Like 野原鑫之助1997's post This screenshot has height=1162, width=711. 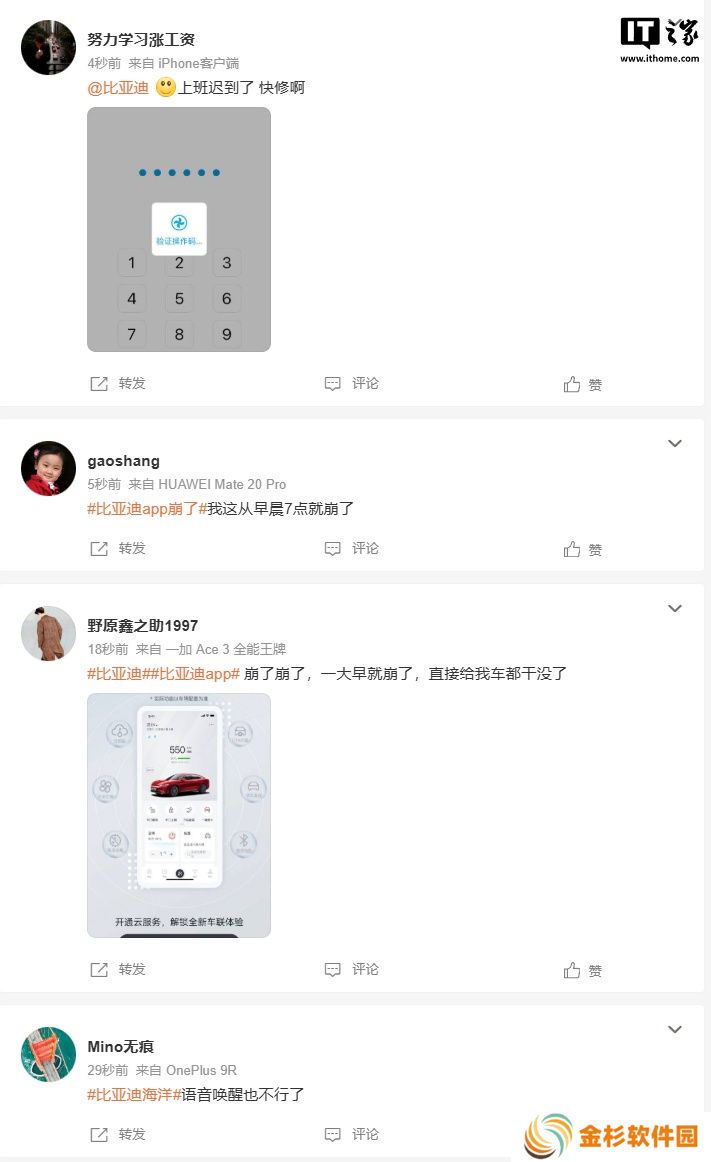(583, 970)
